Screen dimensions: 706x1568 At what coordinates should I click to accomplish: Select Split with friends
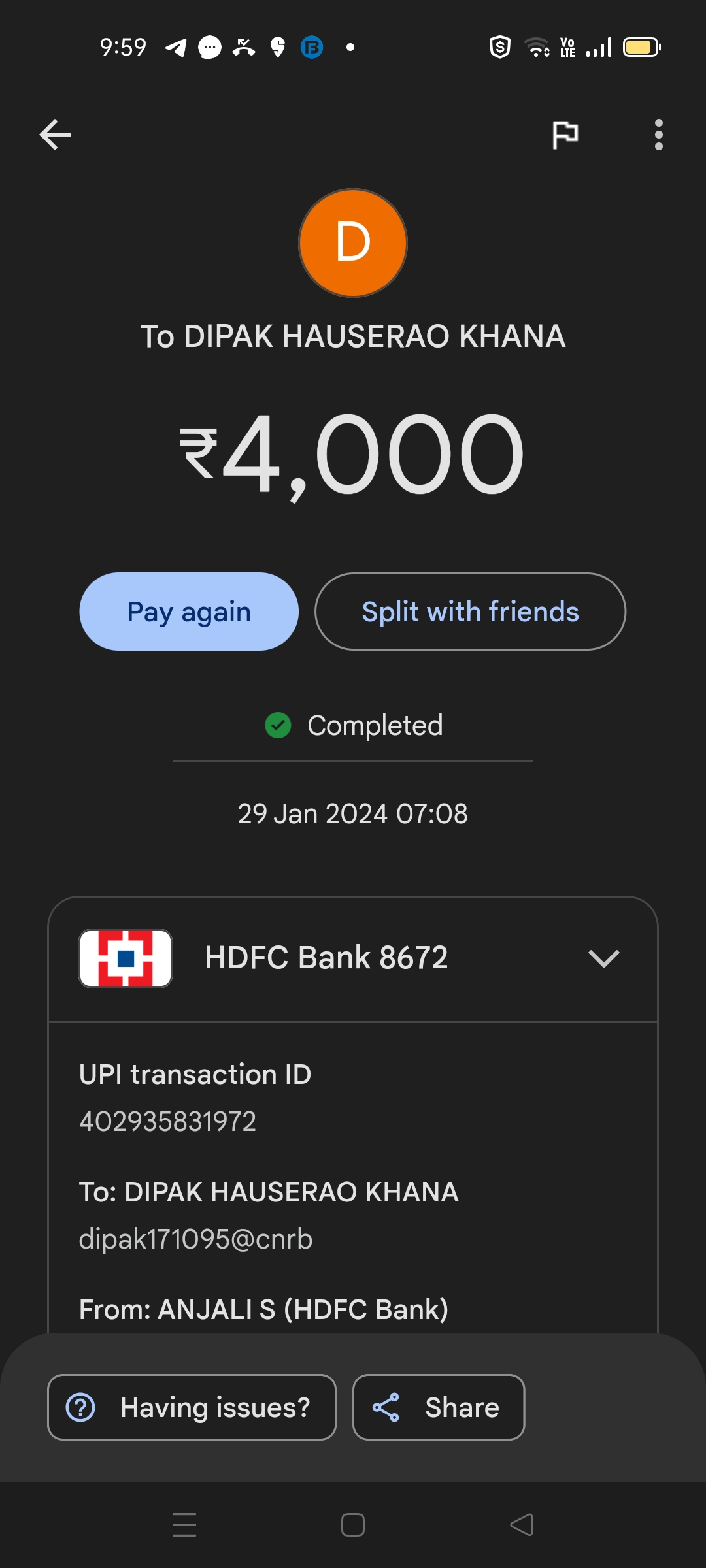[x=470, y=612]
